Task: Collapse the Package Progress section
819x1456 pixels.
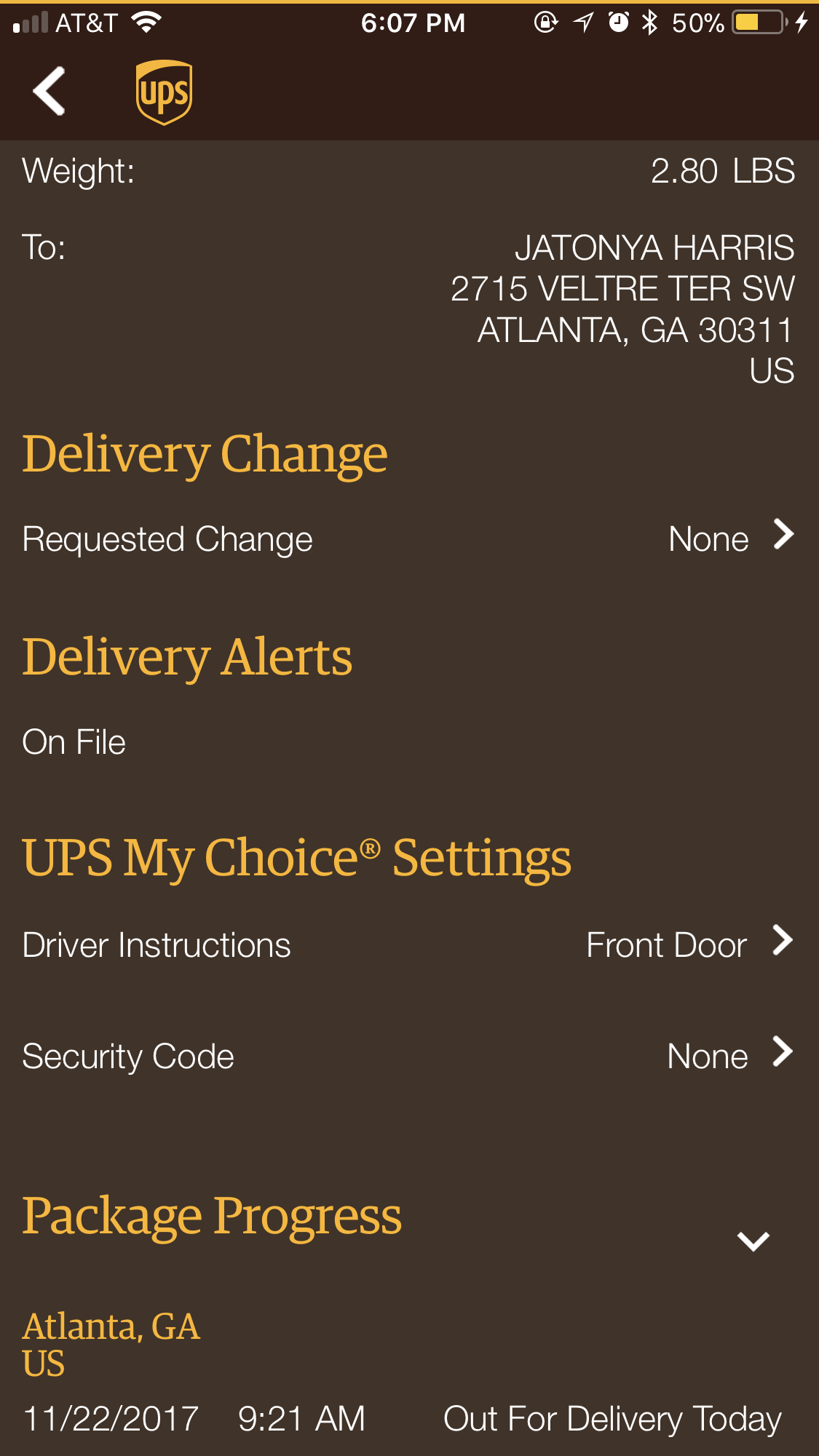Action: click(753, 1241)
